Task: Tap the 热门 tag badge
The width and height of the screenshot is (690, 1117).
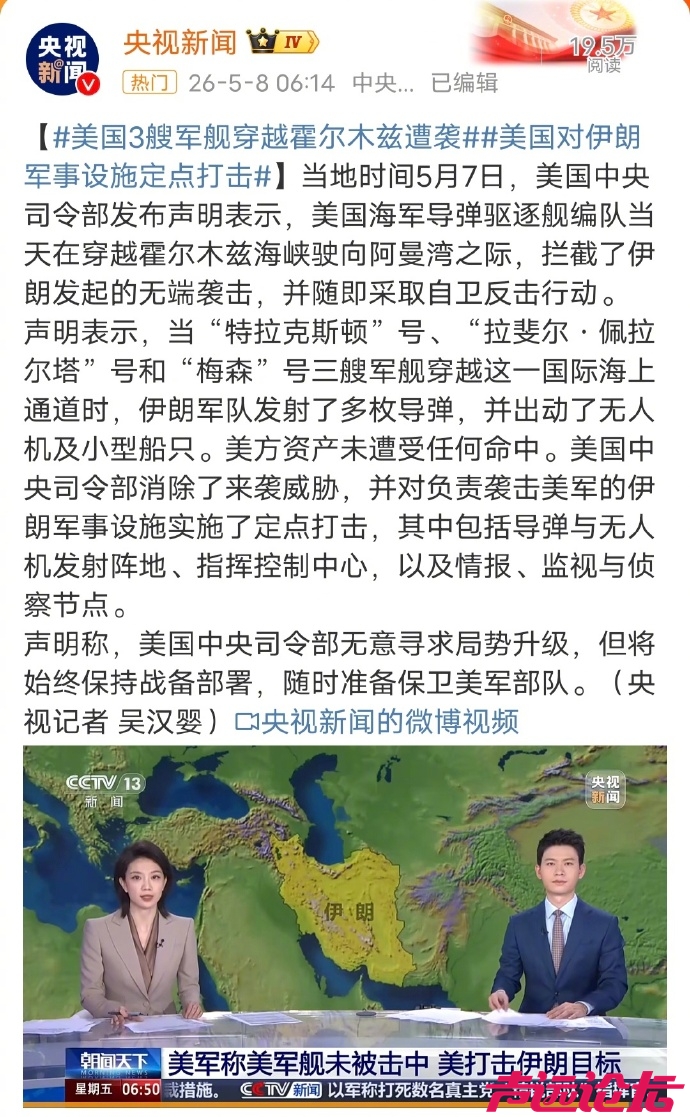Action: [x=149, y=83]
